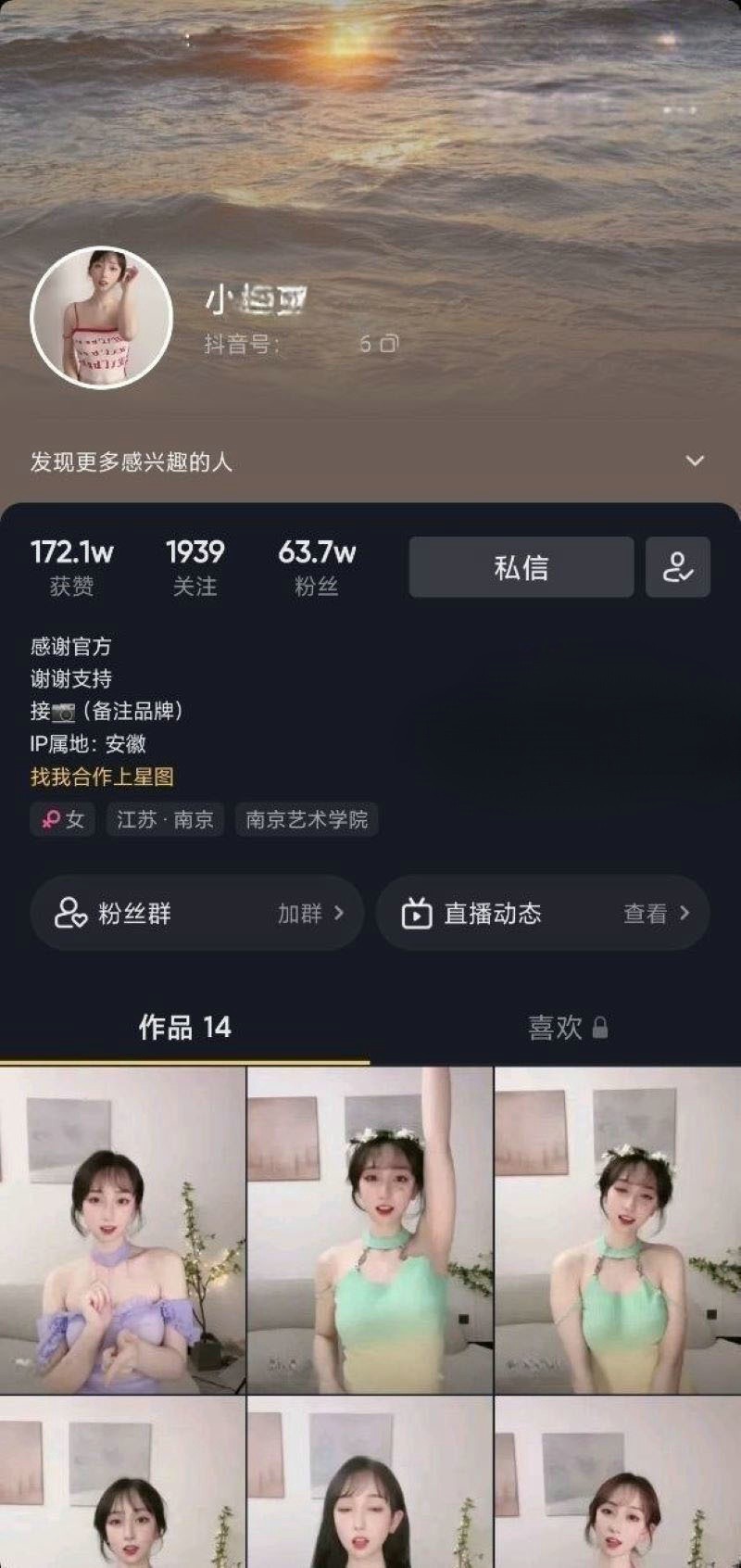Open the video with the raised arm
741x1568 pixels.
click(370, 1230)
